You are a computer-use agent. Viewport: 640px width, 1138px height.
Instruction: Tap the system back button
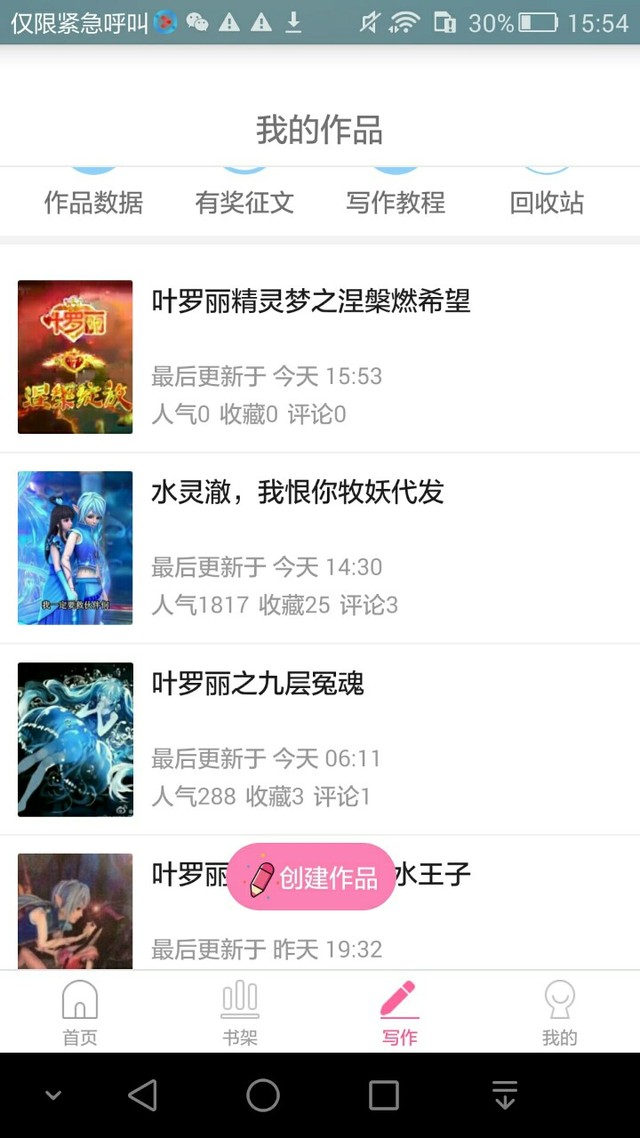[143, 1095]
